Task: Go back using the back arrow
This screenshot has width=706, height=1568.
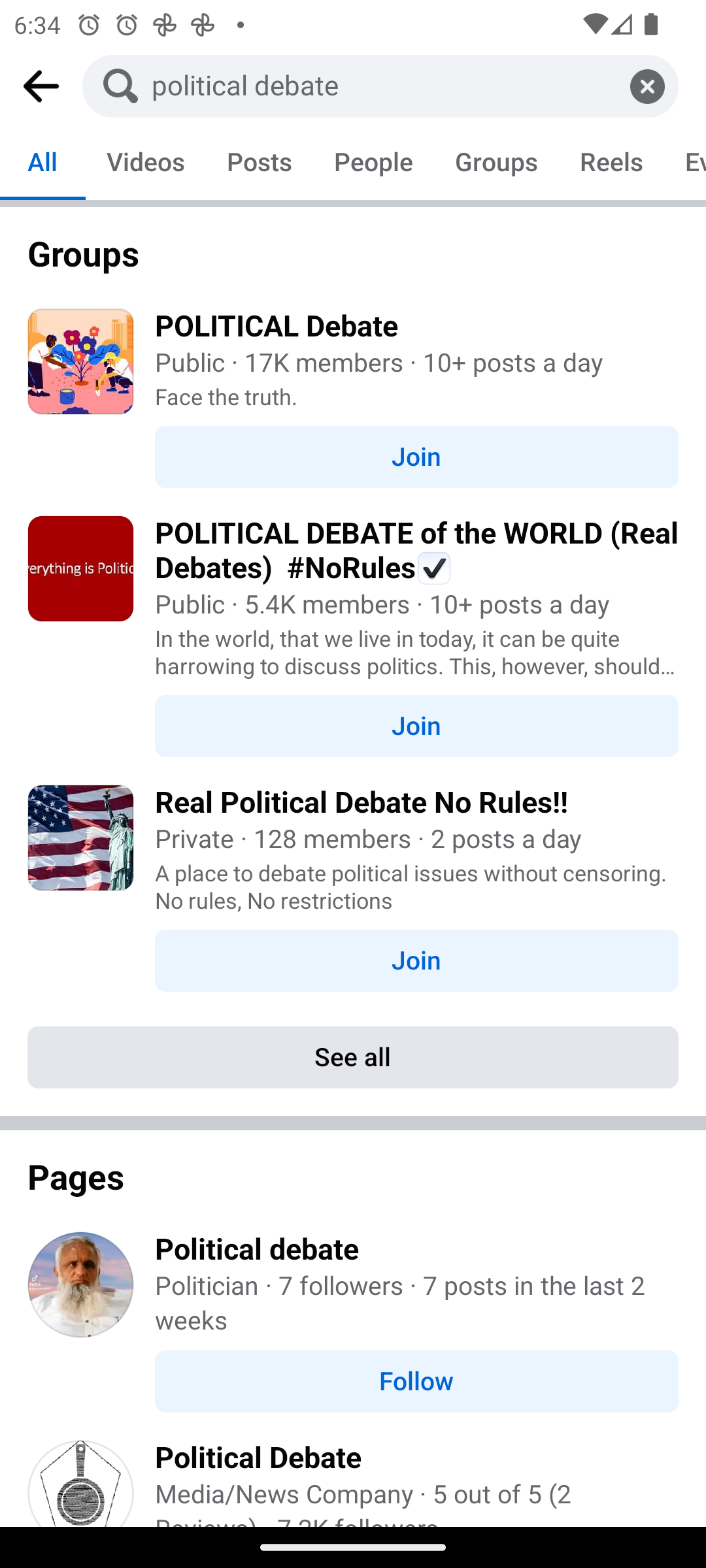Action: pos(41,86)
